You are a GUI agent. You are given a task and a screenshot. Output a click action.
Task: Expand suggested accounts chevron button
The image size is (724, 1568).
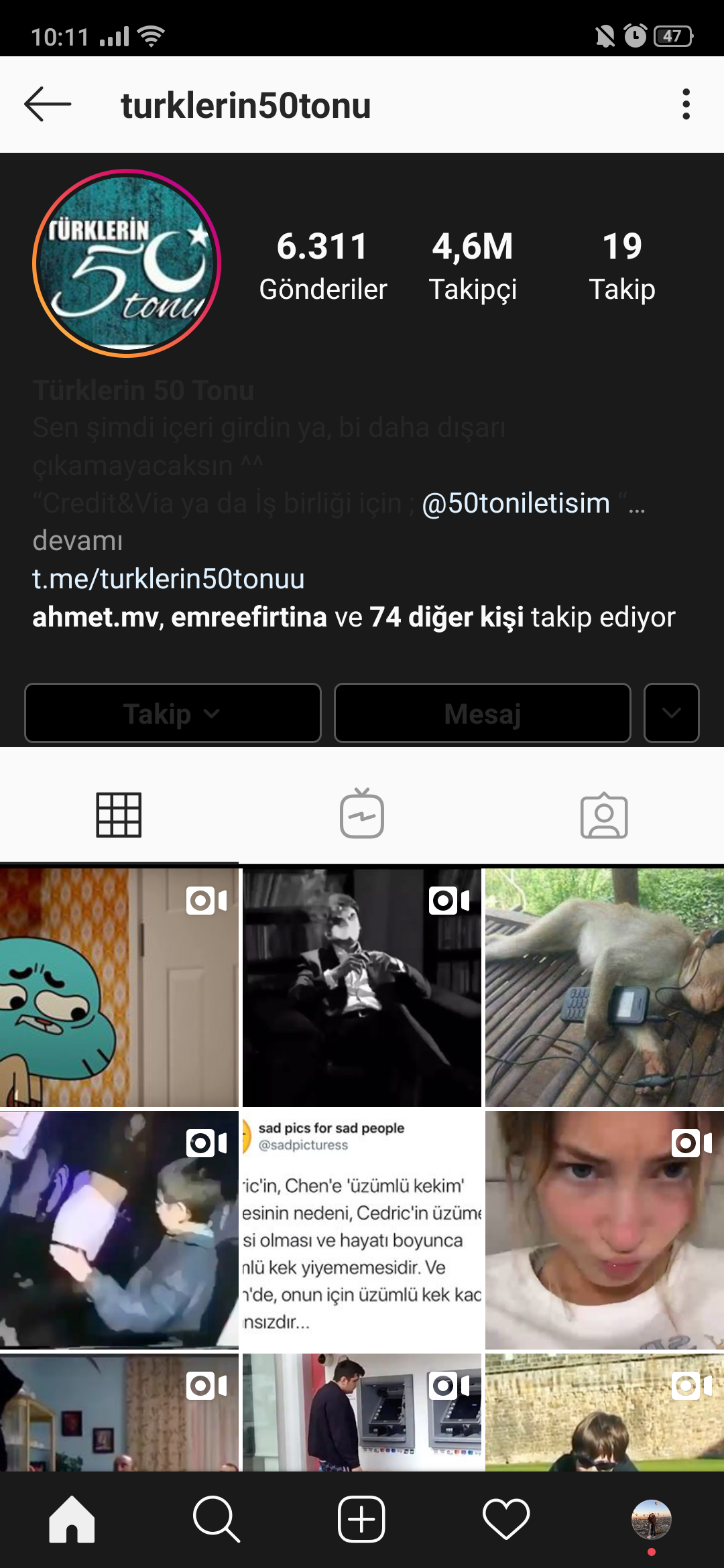pos(672,714)
